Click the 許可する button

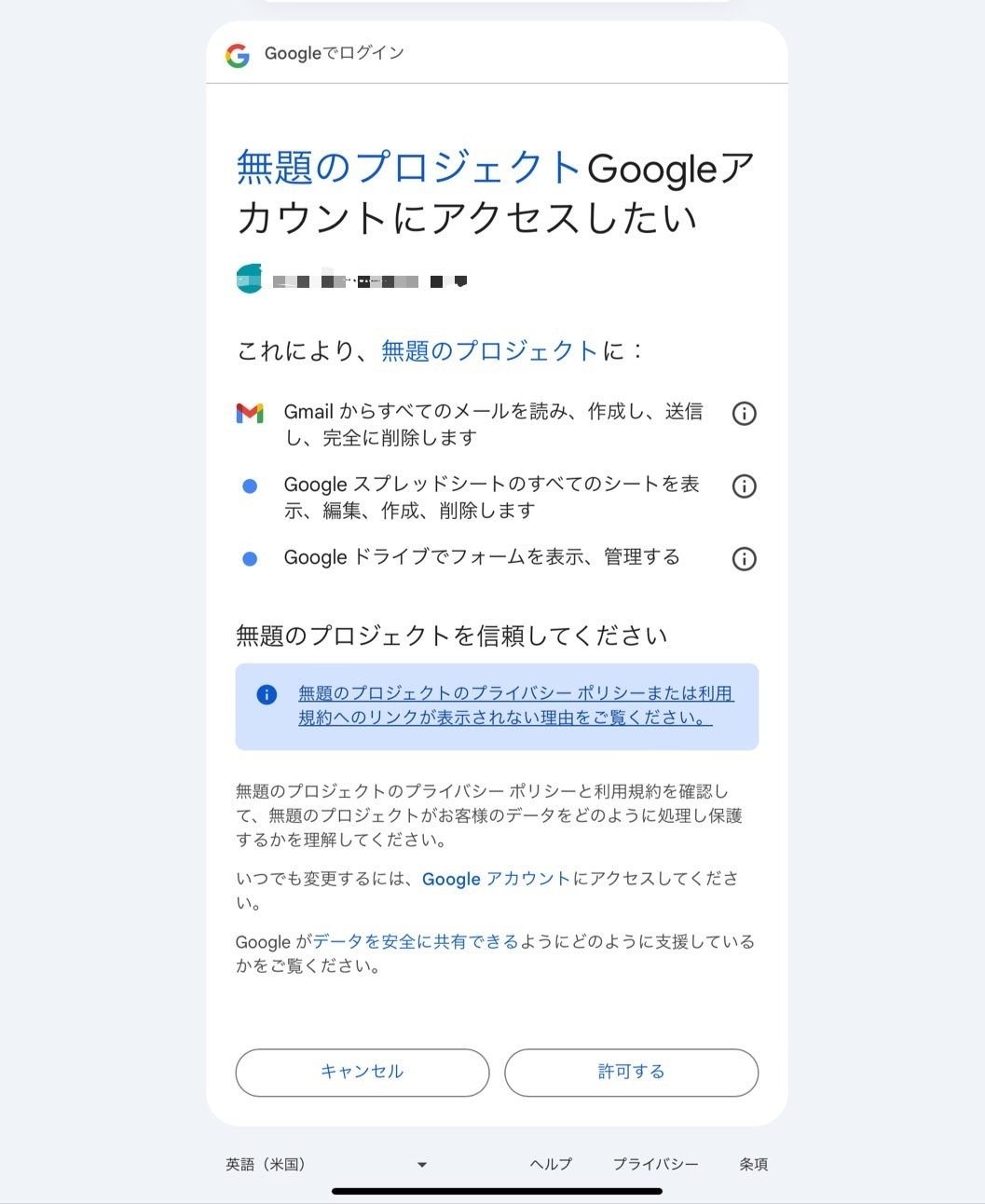632,1073
